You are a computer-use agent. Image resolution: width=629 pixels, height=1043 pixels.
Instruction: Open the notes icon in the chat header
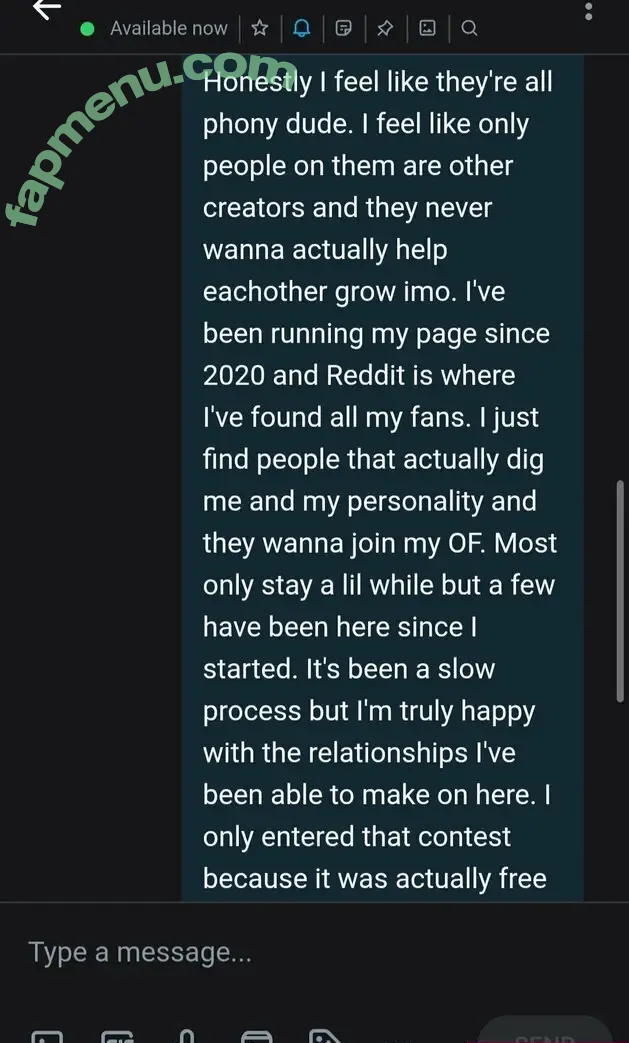coord(343,28)
